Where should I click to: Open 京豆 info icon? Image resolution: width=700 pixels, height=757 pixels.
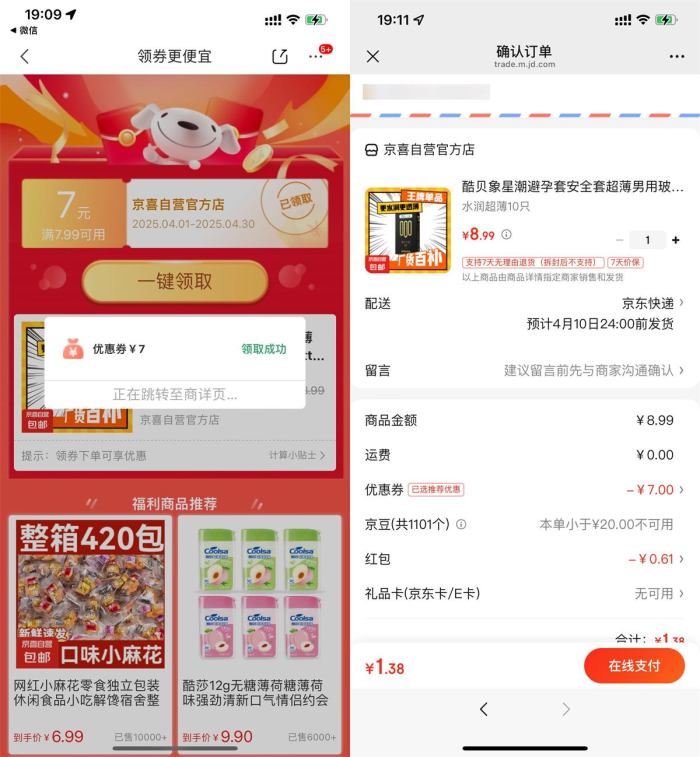click(x=459, y=524)
